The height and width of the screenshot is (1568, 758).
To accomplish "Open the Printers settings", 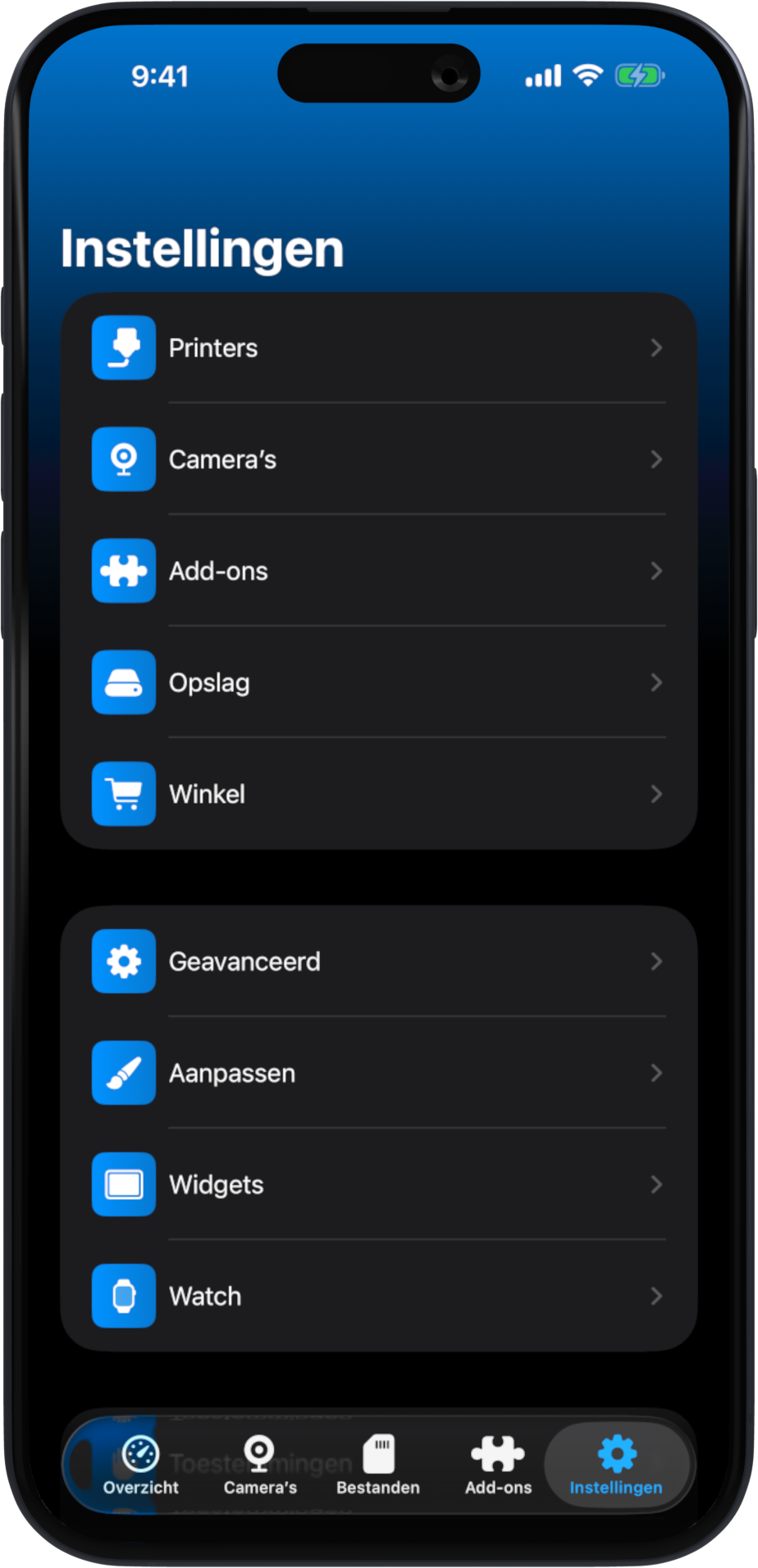I will coord(377,348).
